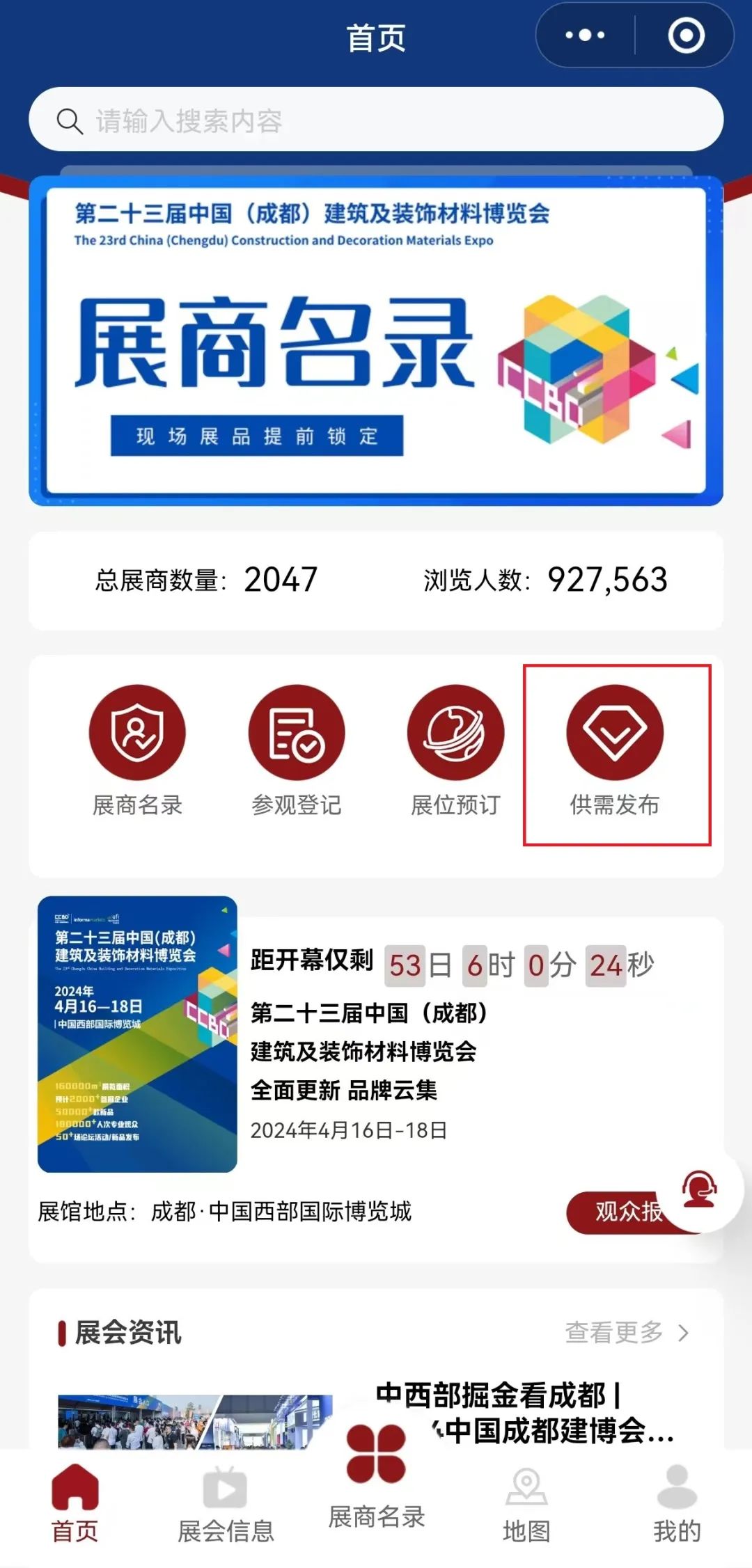Open 参观登记 visitor registration
752x1568 pixels.
[297, 733]
